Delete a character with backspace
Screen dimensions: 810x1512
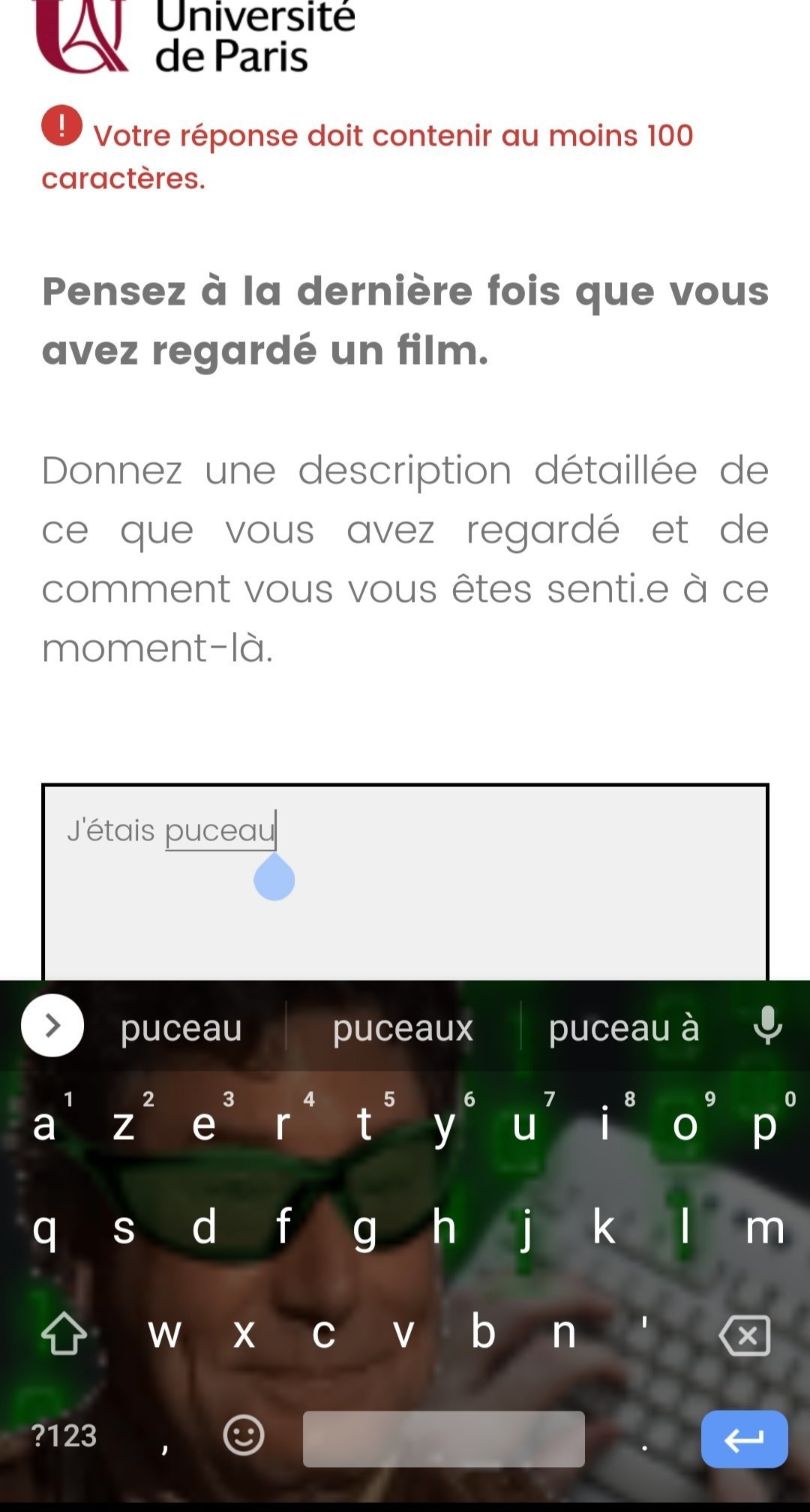(744, 1336)
